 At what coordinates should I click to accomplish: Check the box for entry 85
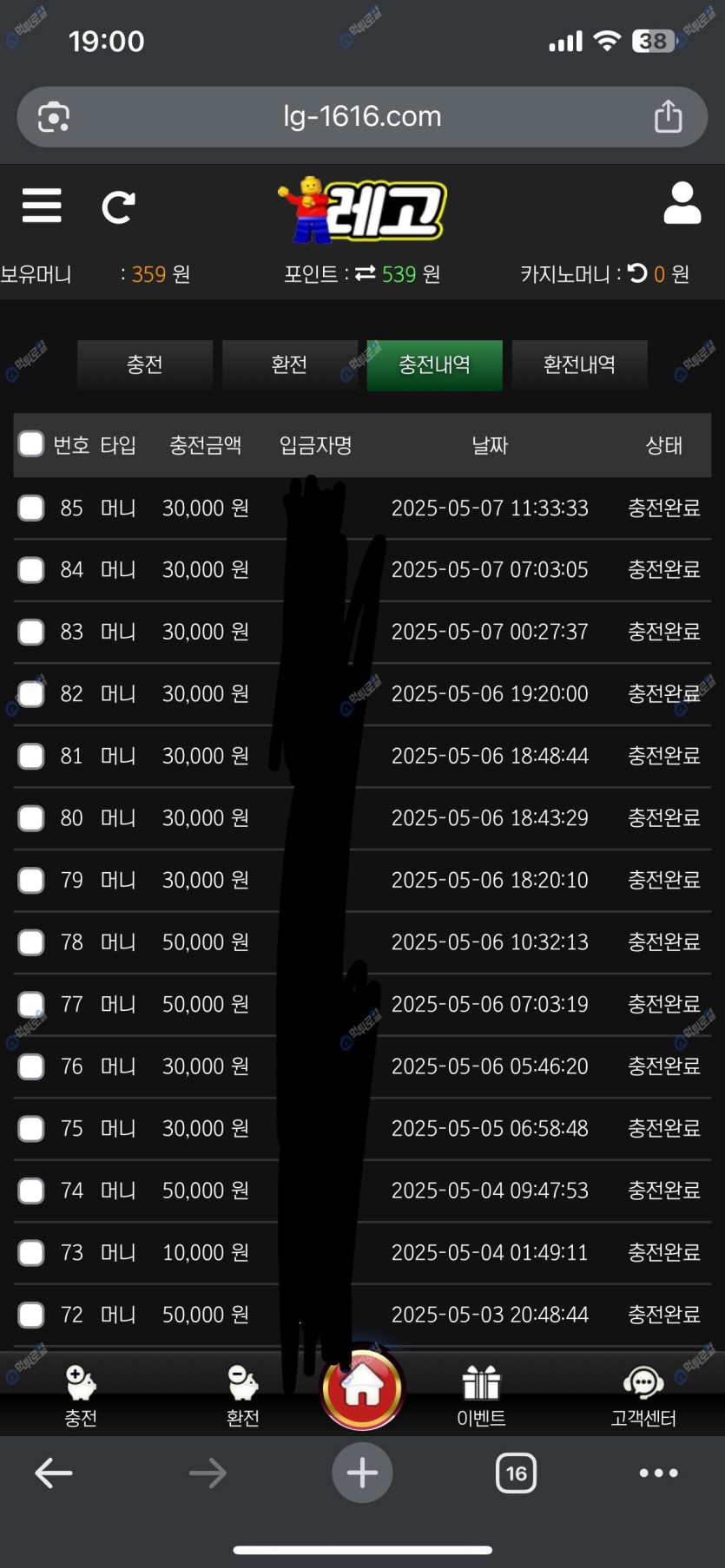pos(31,508)
